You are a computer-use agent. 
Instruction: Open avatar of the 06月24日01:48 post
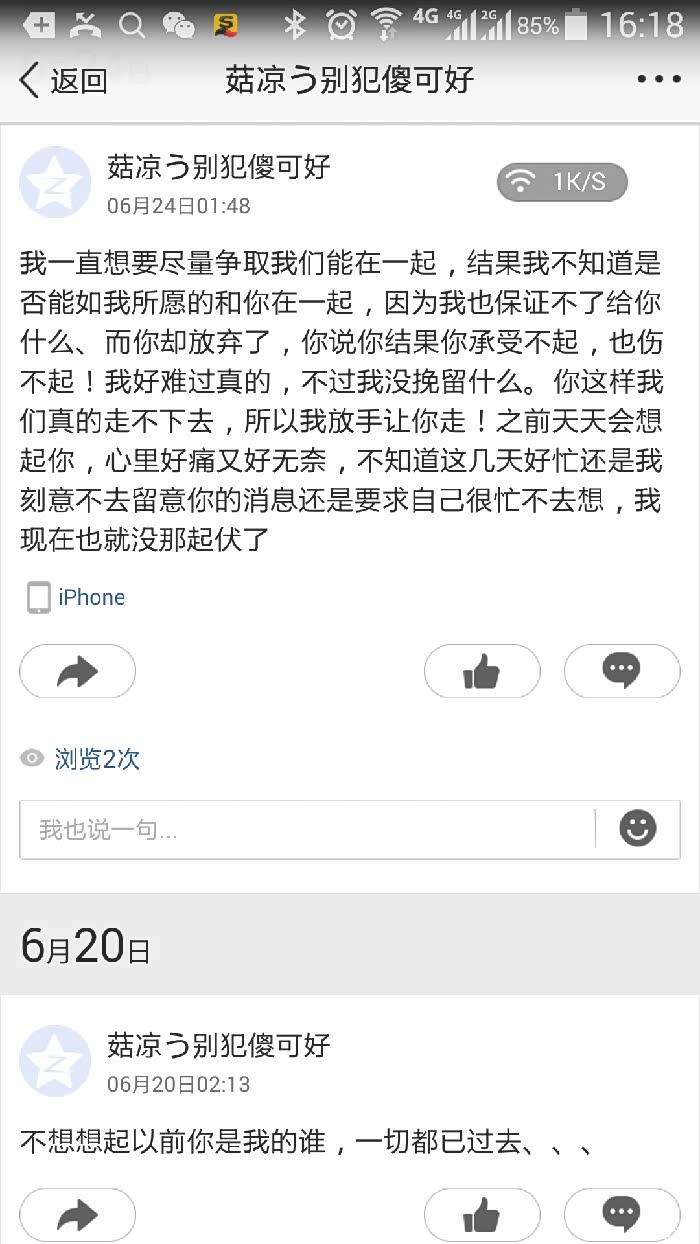(55, 182)
